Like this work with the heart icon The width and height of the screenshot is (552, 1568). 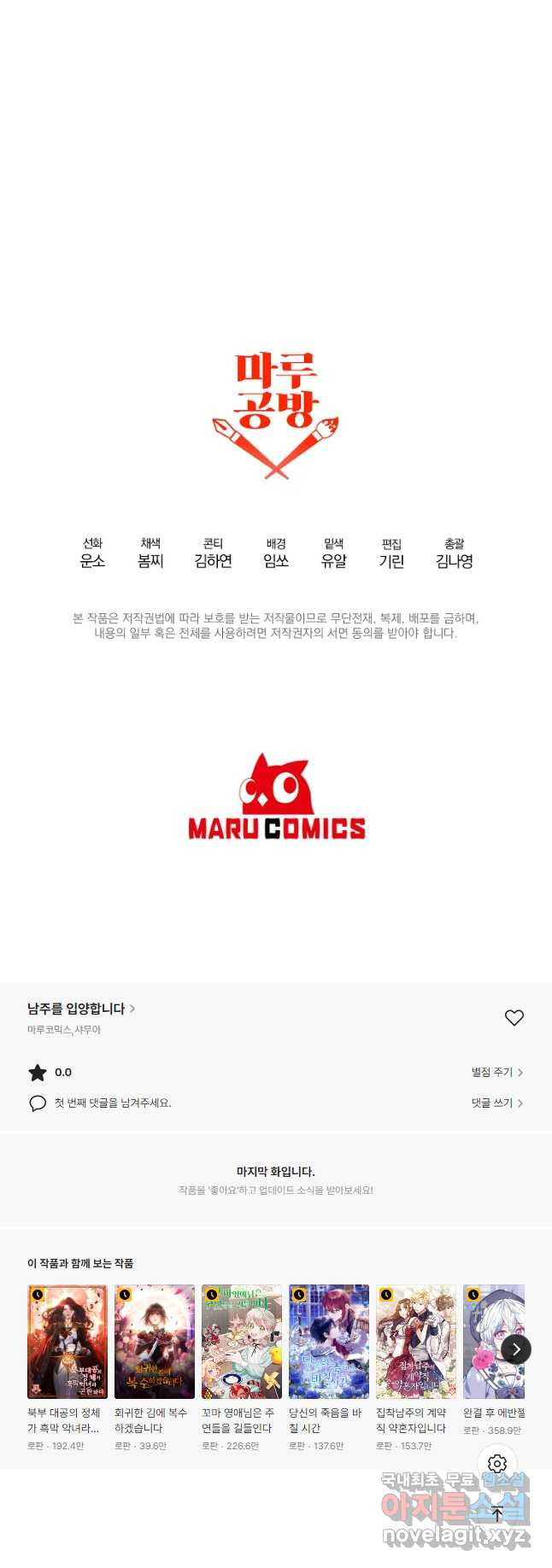tap(514, 1017)
